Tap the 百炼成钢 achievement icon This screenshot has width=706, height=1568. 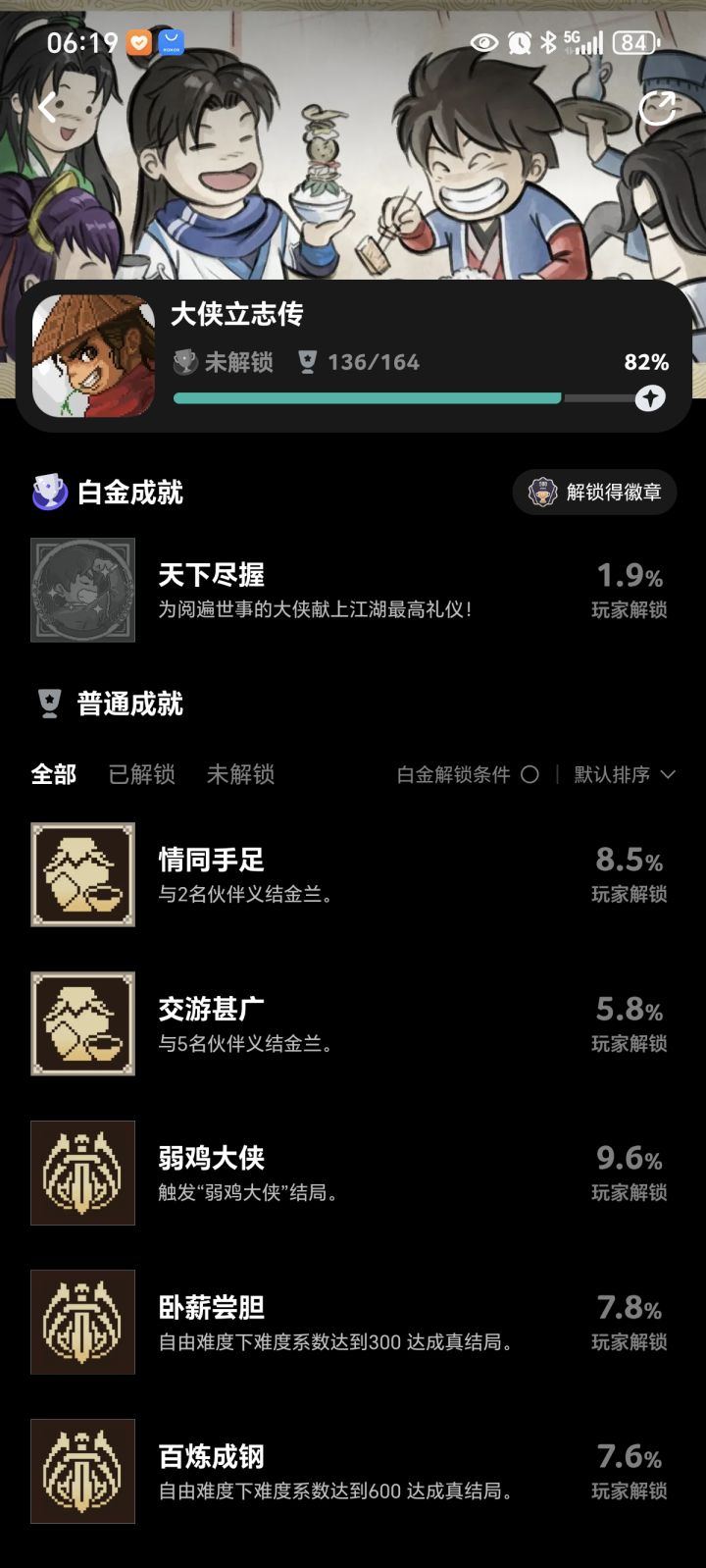tap(82, 1471)
